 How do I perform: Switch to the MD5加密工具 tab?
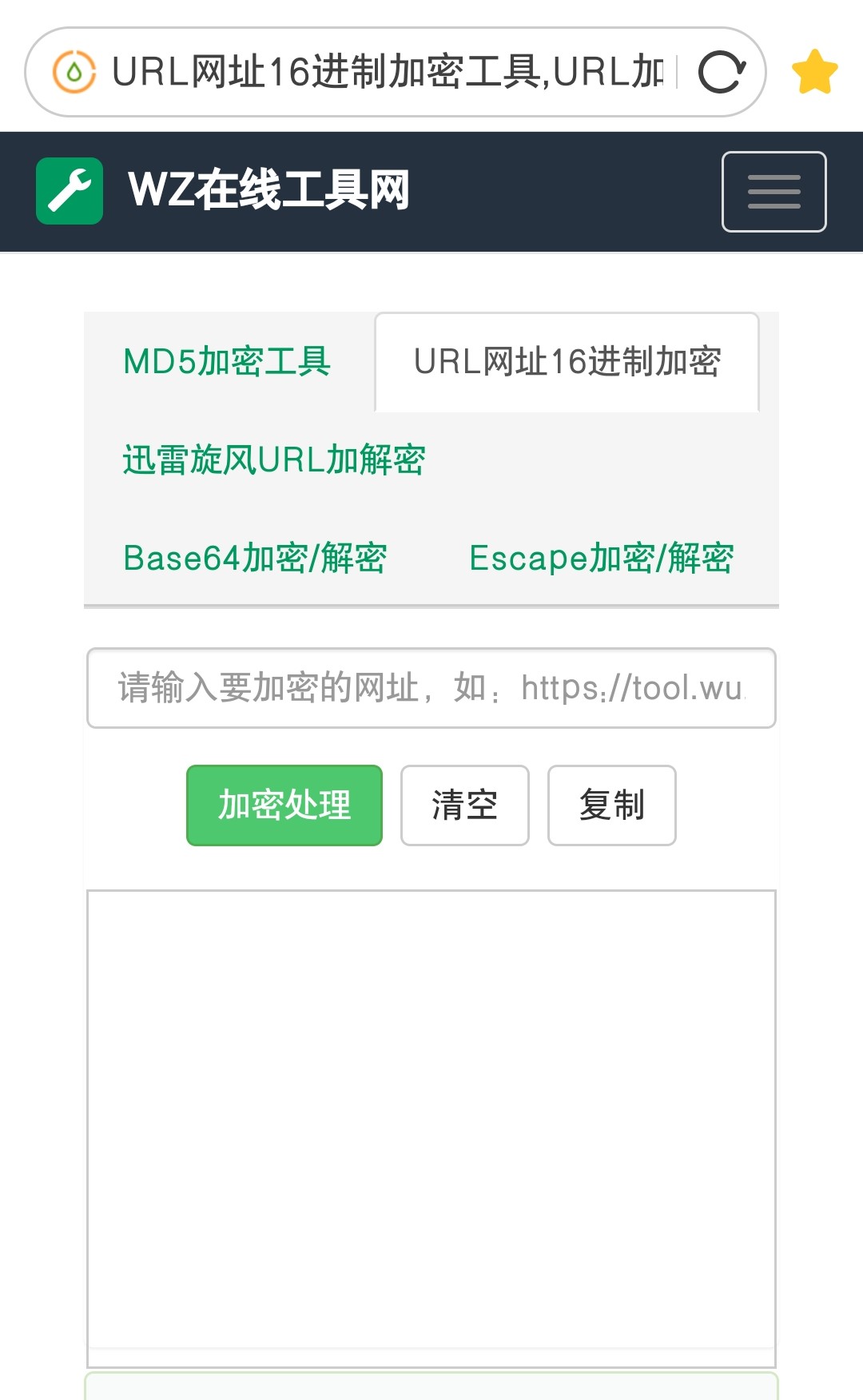click(227, 362)
